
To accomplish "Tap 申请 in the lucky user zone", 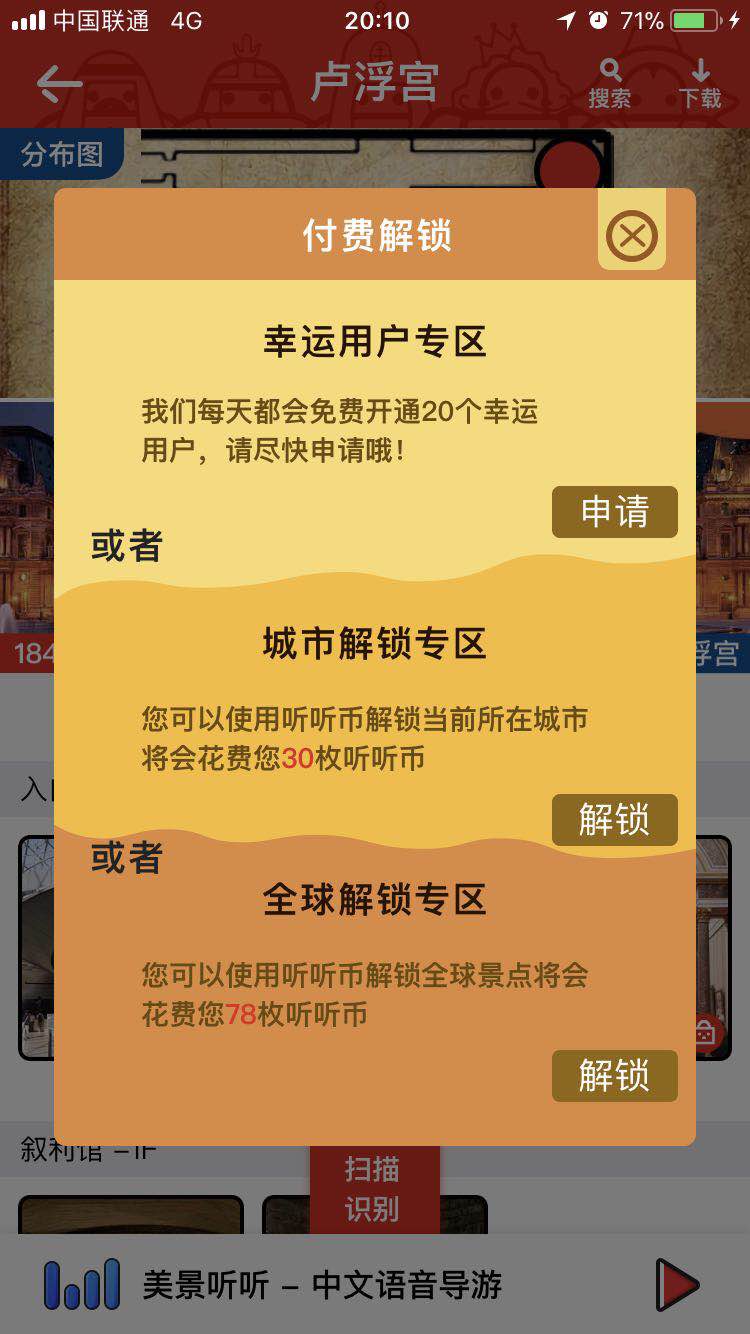I will pos(614,512).
